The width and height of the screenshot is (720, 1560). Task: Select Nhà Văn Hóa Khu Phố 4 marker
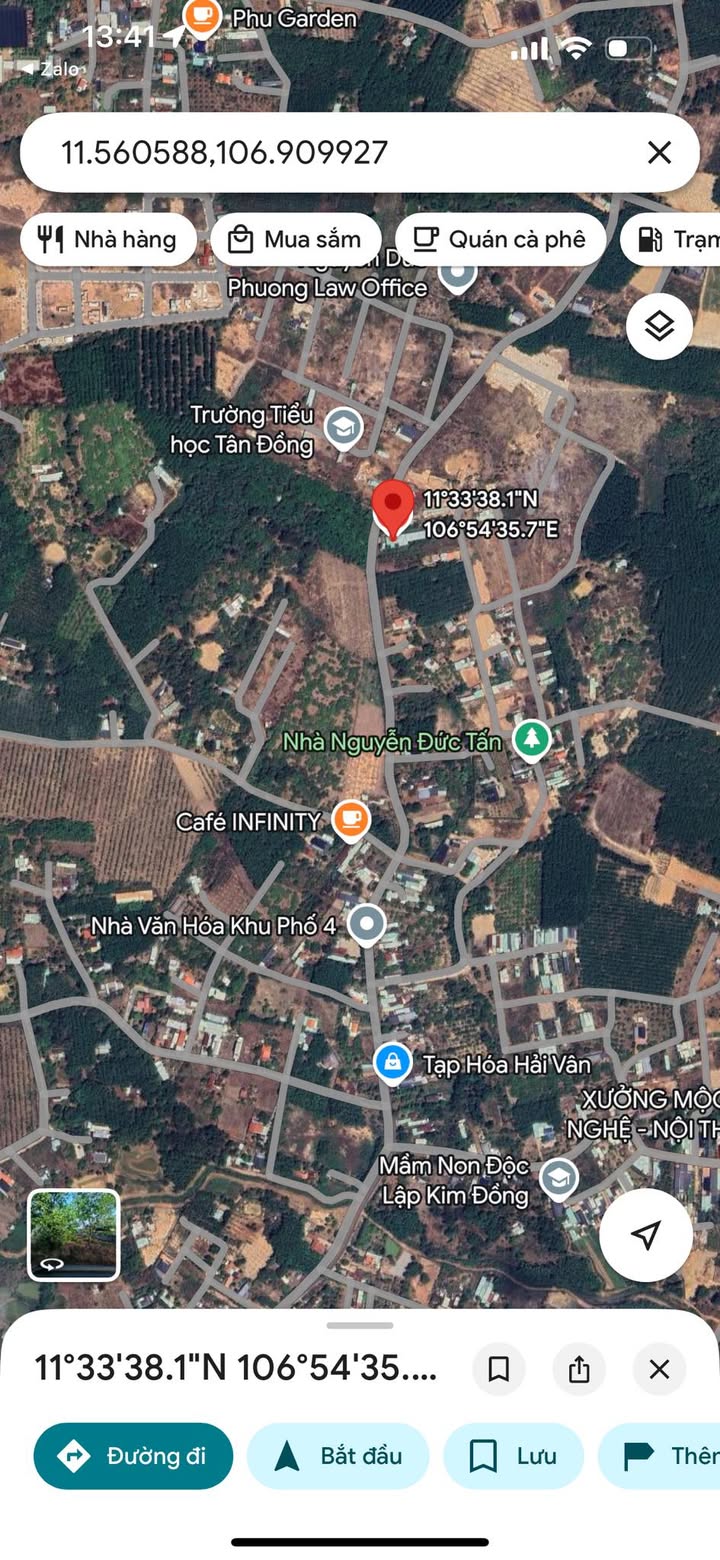(367, 924)
